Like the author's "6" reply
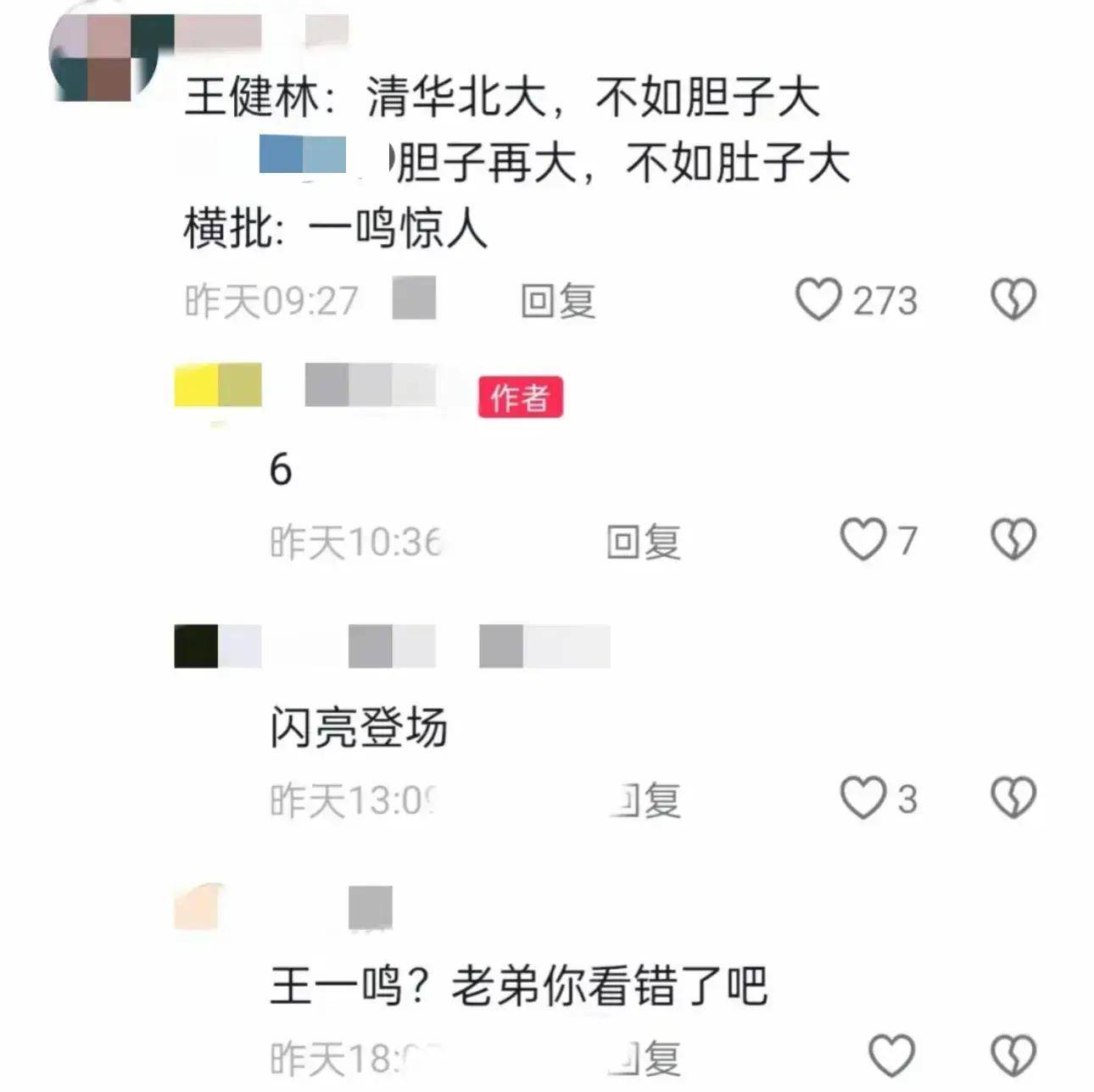 pyautogui.click(x=862, y=540)
